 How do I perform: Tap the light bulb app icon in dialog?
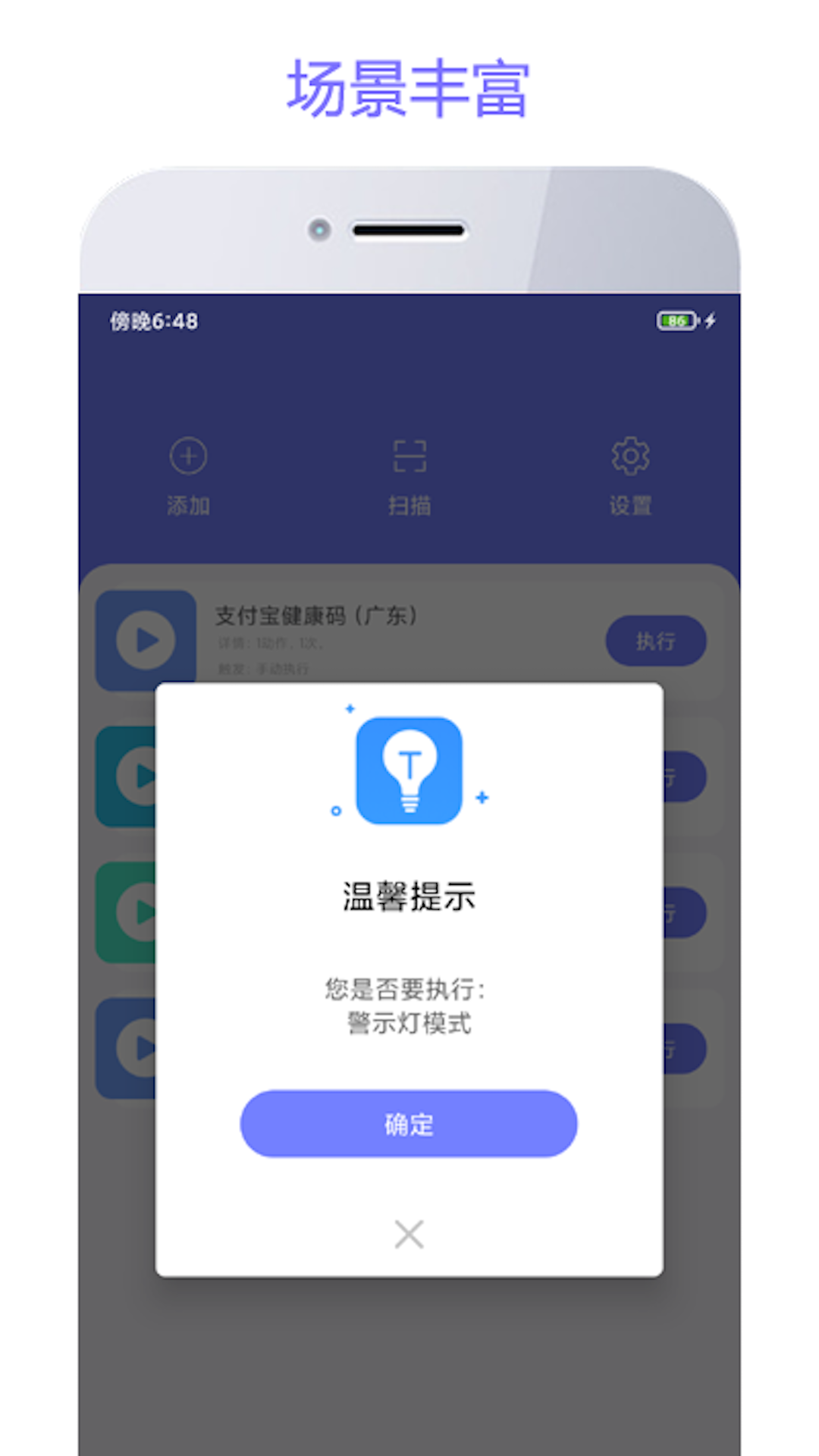coord(408,770)
